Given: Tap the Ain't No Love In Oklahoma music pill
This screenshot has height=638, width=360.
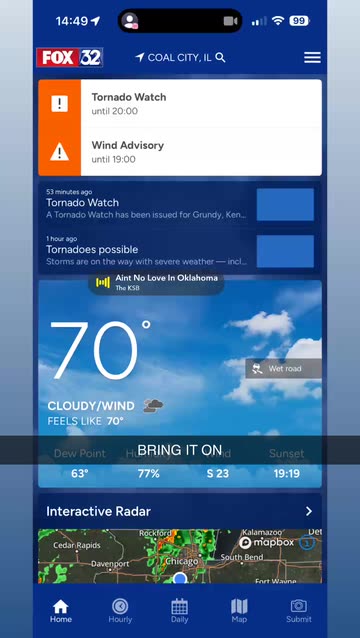Looking at the screenshot, I should click(156, 283).
